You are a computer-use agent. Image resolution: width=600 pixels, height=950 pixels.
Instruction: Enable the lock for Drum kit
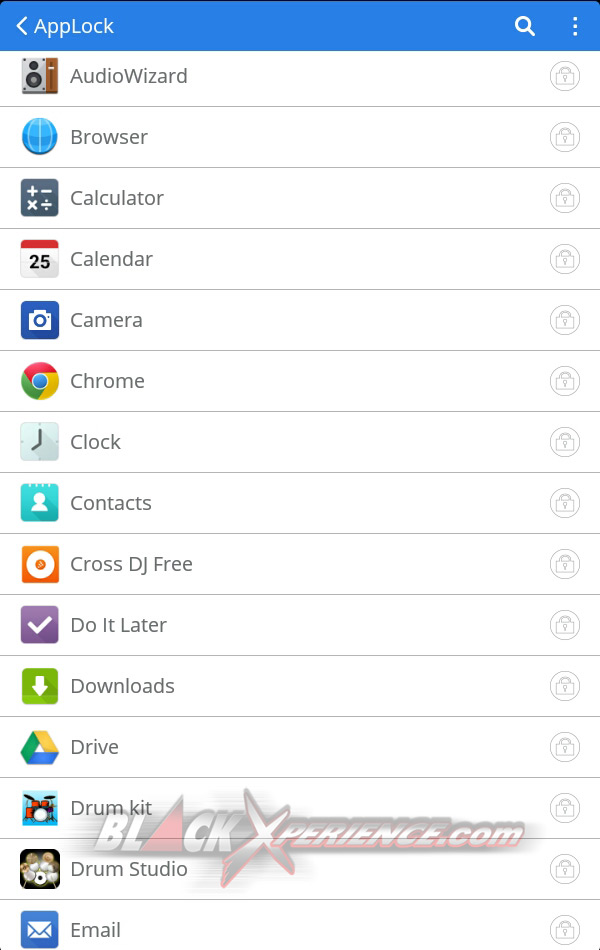(565, 808)
